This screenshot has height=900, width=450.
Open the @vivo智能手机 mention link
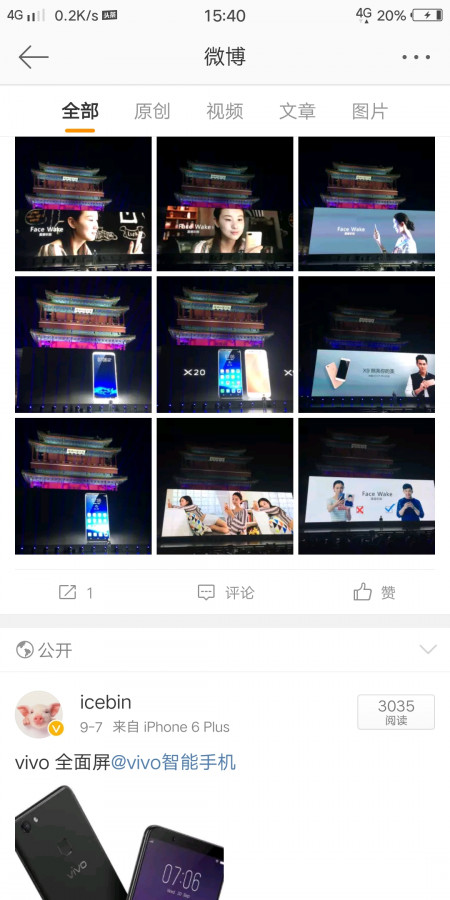[x=173, y=763]
